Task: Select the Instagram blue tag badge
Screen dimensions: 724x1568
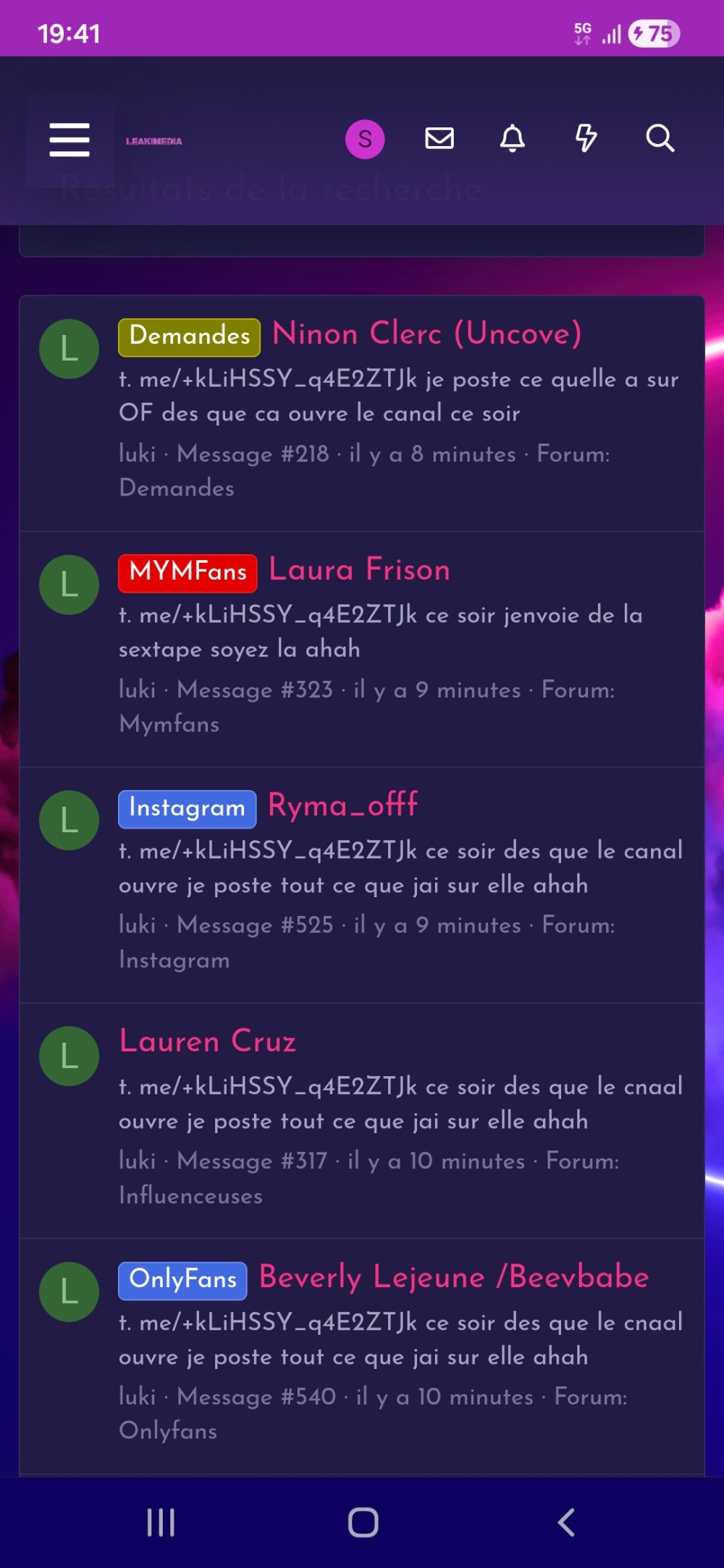Action: pos(185,808)
